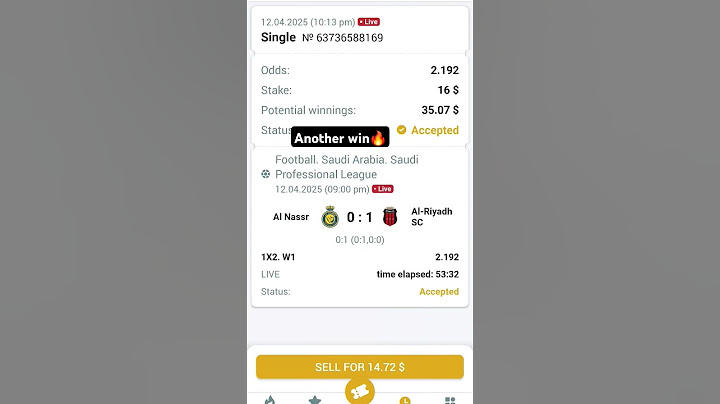720x404 pixels.
Task: Open the favorites star tab
Action: pyautogui.click(x=314, y=399)
